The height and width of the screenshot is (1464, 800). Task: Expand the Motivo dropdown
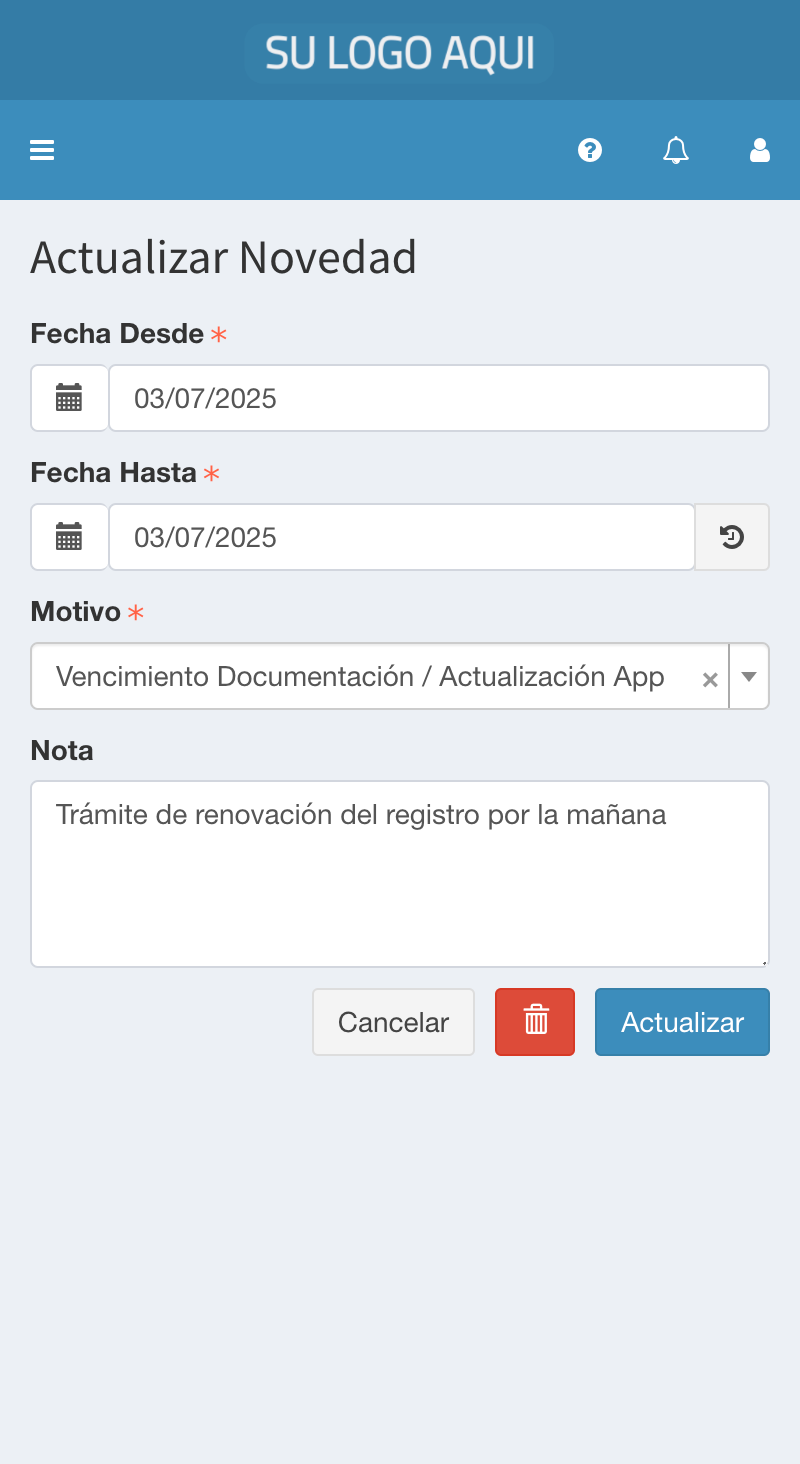point(749,676)
